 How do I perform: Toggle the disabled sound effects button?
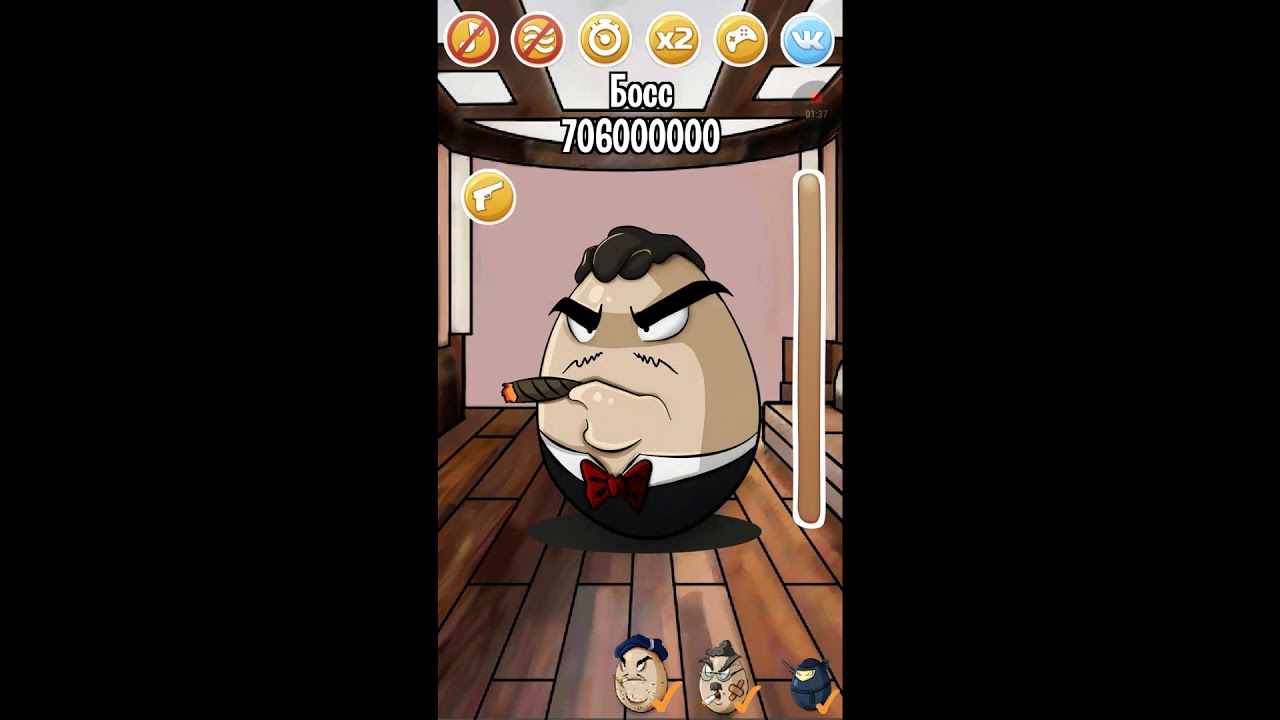tap(538, 40)
